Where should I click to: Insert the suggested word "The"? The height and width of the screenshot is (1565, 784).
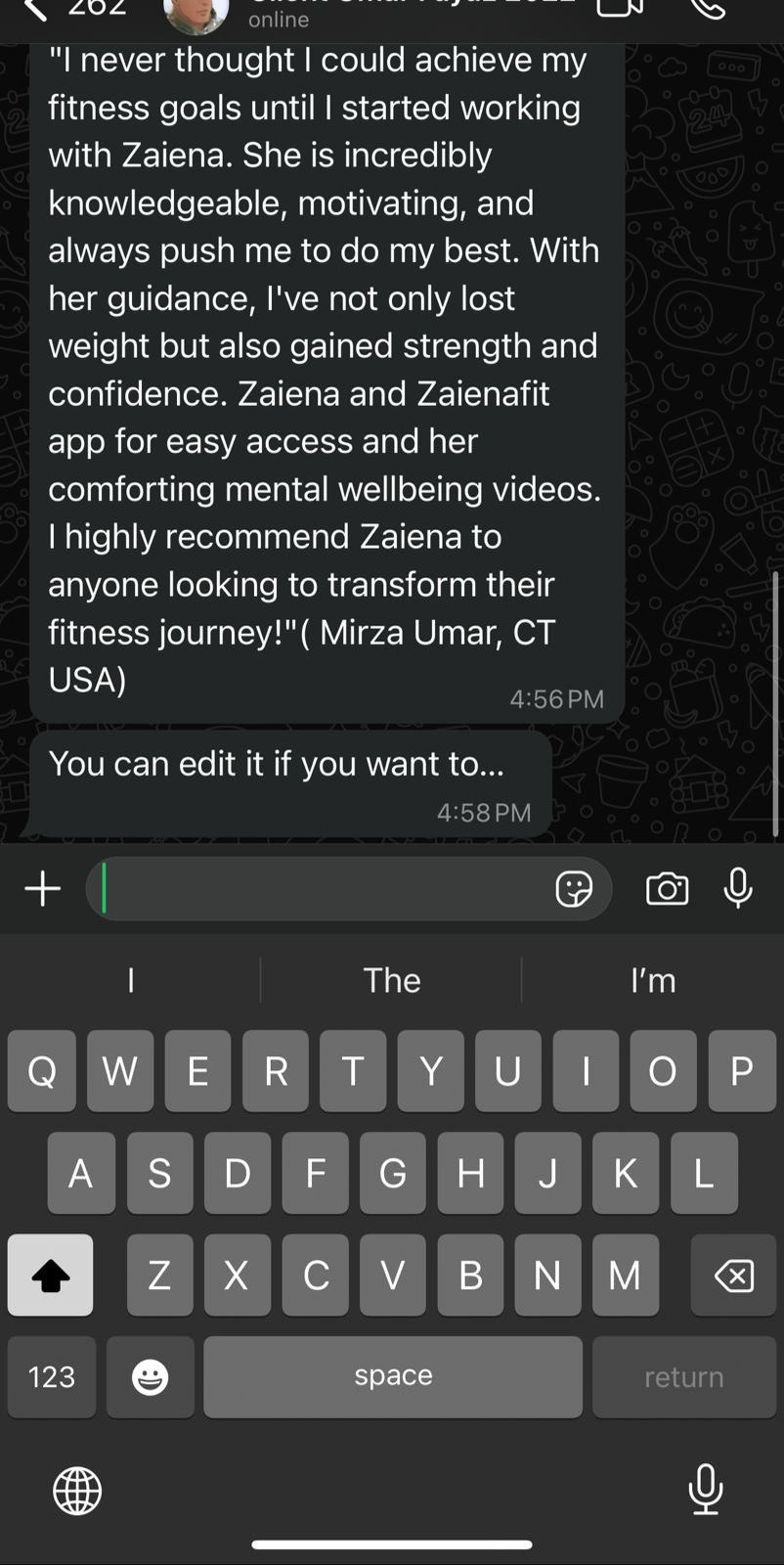[392, 980]
